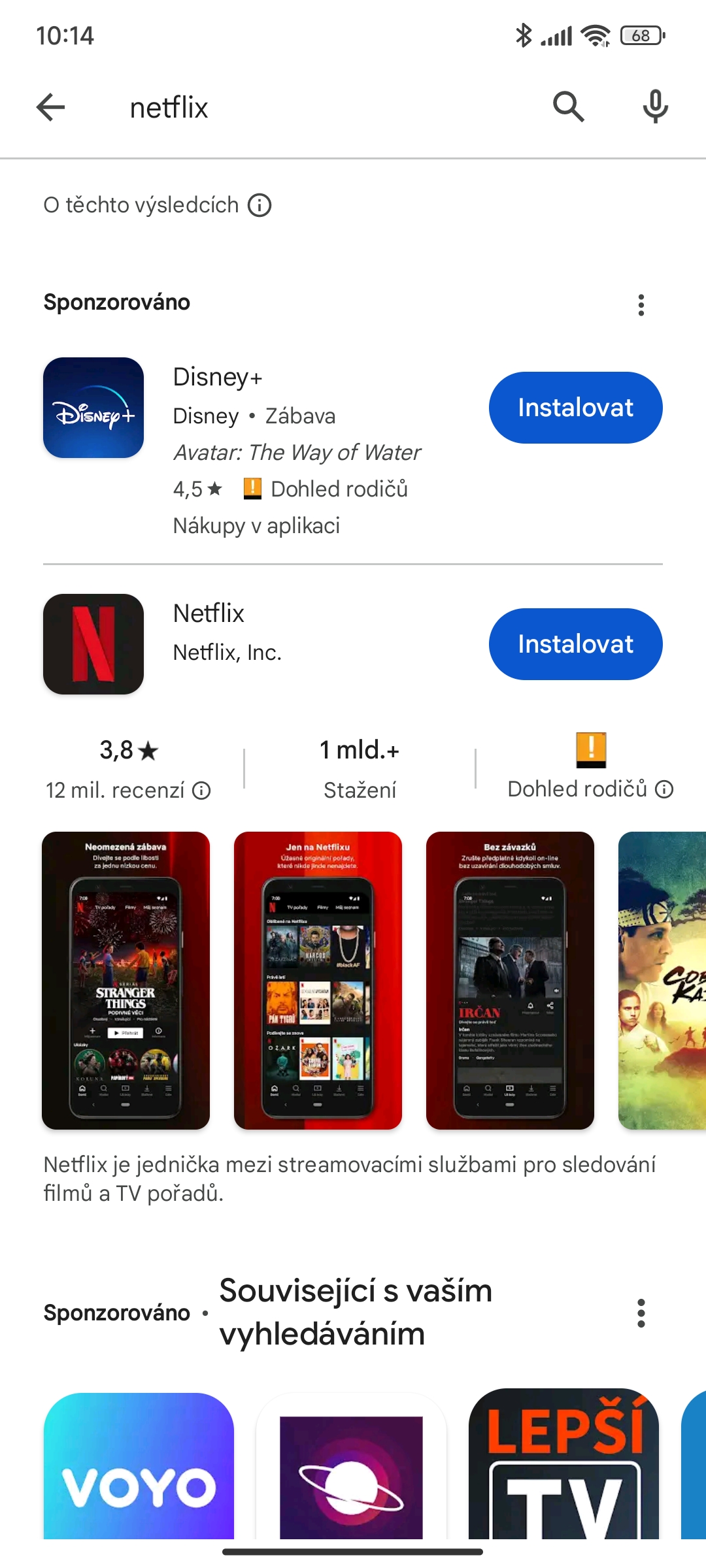The height and width of the screenshot is (1568, 706).
Task: Show info about the 12 mil. reviews
Action: 201,791
